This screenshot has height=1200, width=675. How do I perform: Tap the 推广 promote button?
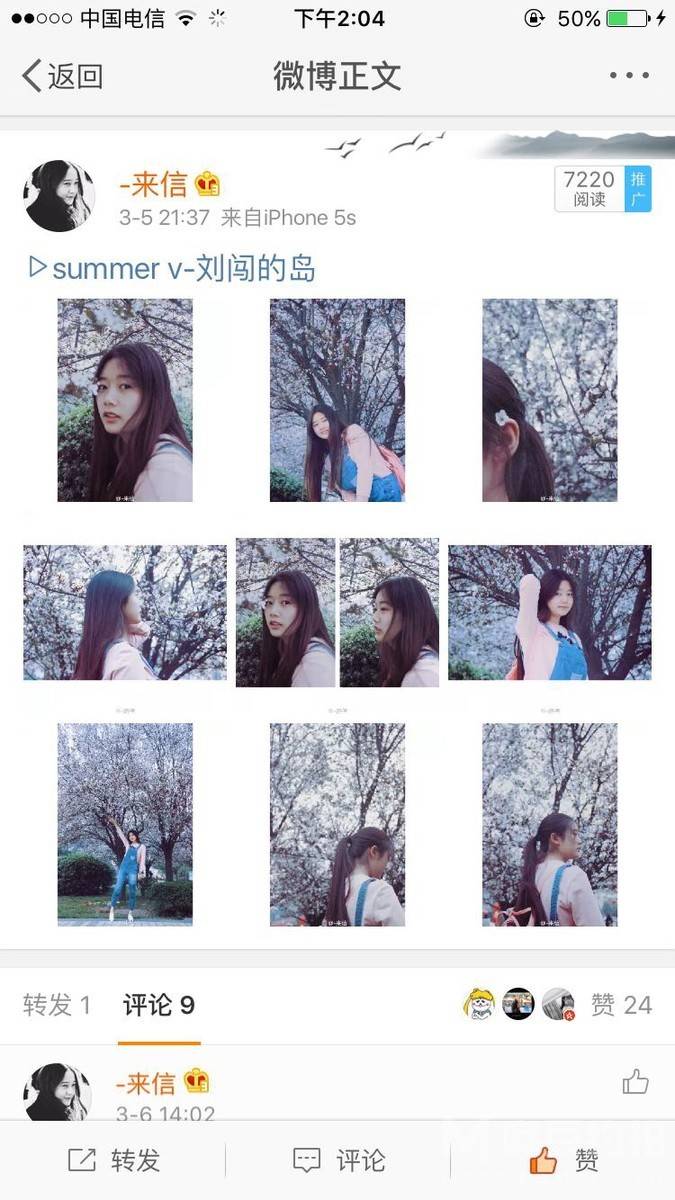pyautogui.click(x=637, y=189)
